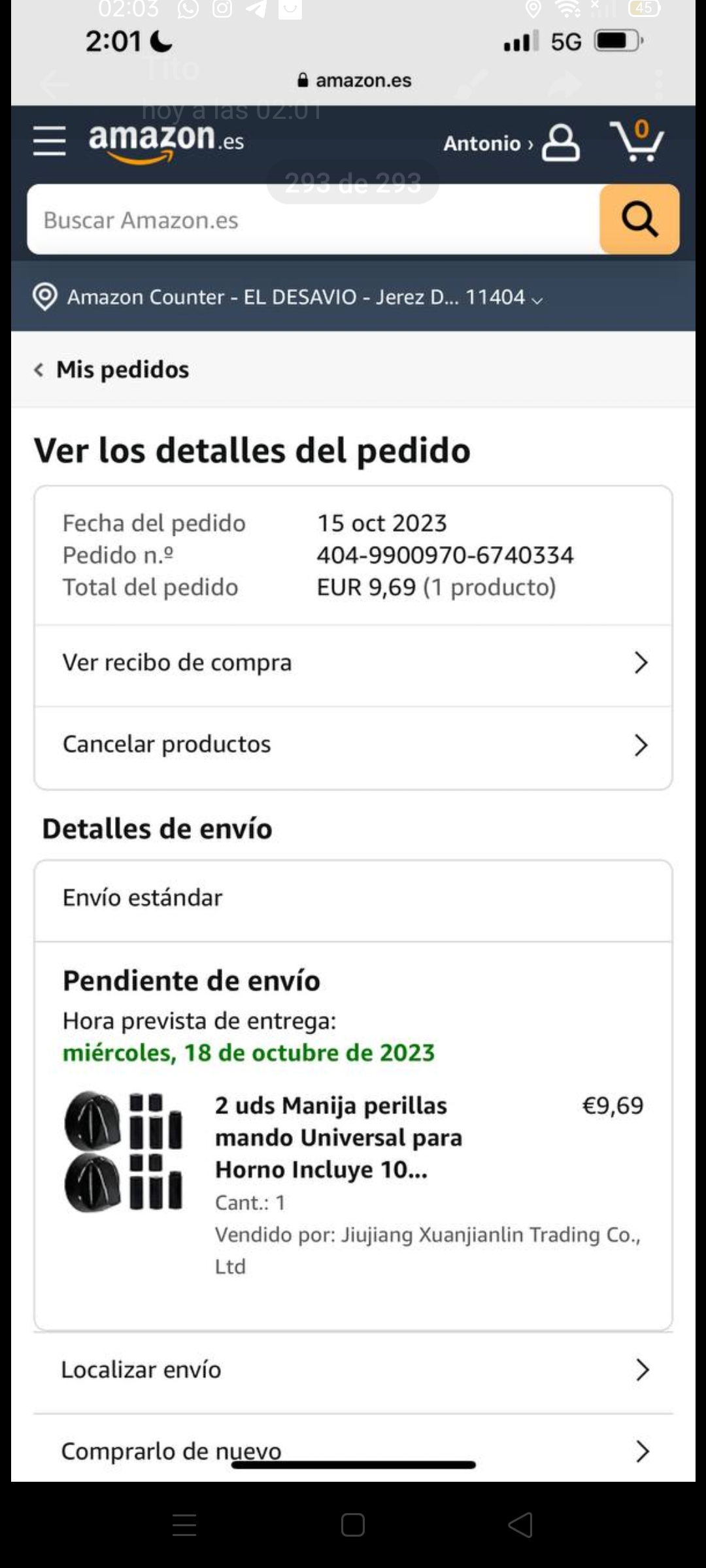Image resolution: width=706 pixels, height=1568 pixels.
Task: Tap the system back button
Action: 521,1526
